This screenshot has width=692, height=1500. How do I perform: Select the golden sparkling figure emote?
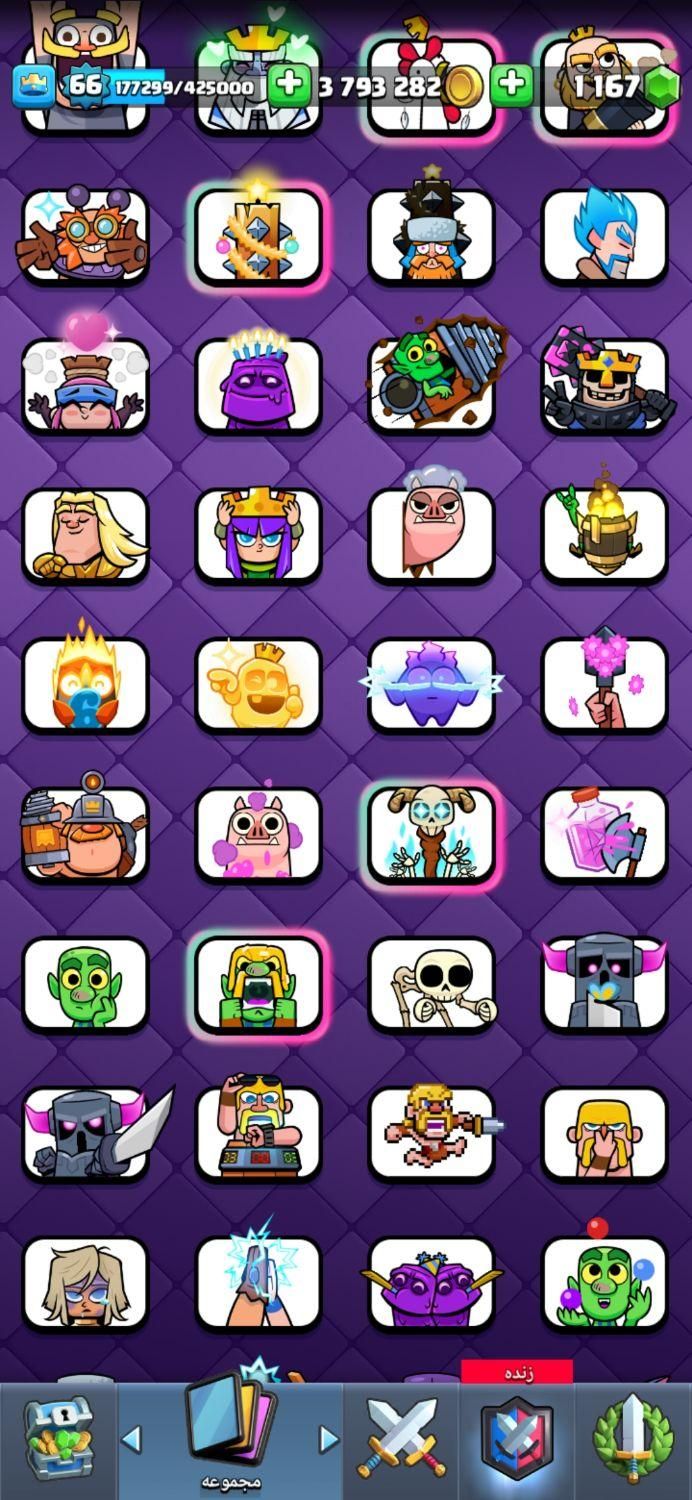[258, 685]
